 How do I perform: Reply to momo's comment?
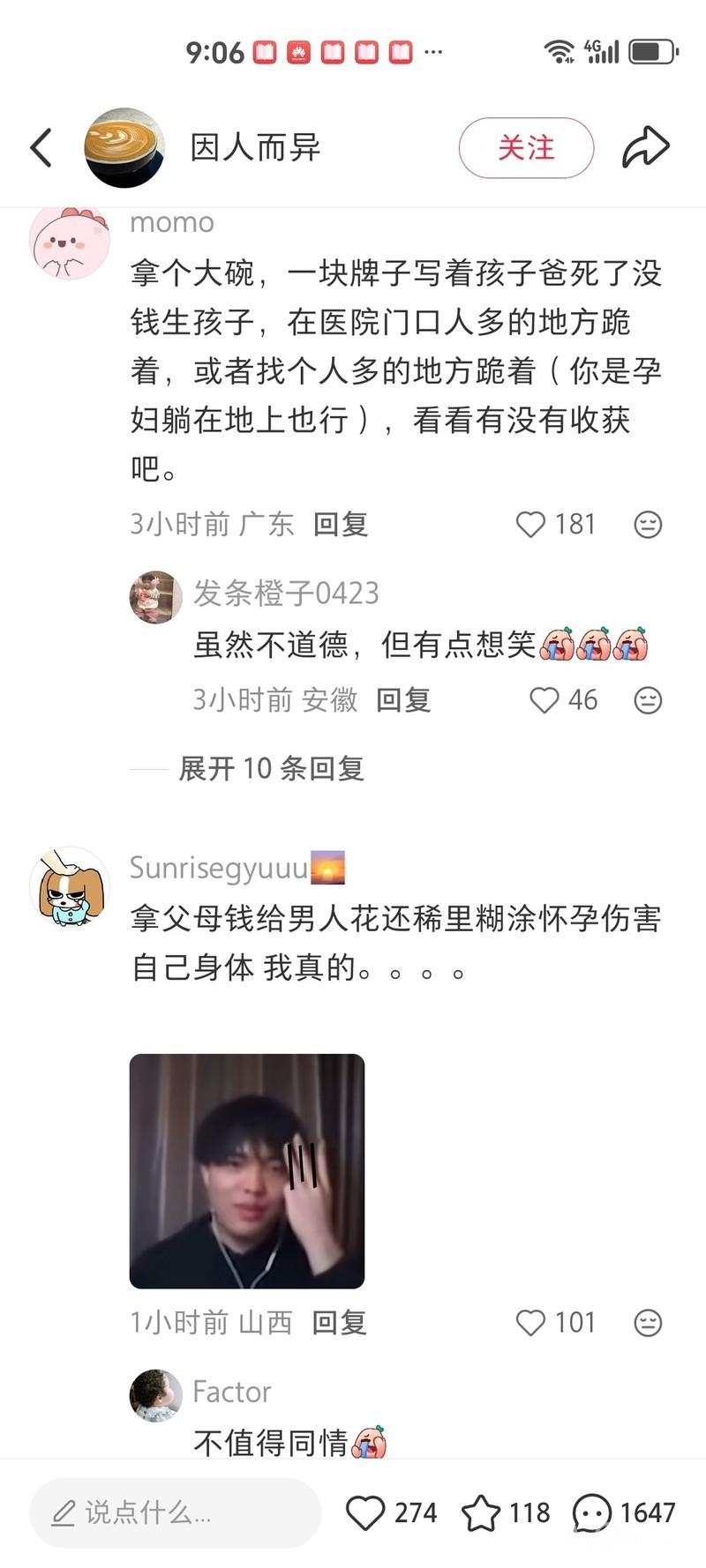tap(341, 525)
